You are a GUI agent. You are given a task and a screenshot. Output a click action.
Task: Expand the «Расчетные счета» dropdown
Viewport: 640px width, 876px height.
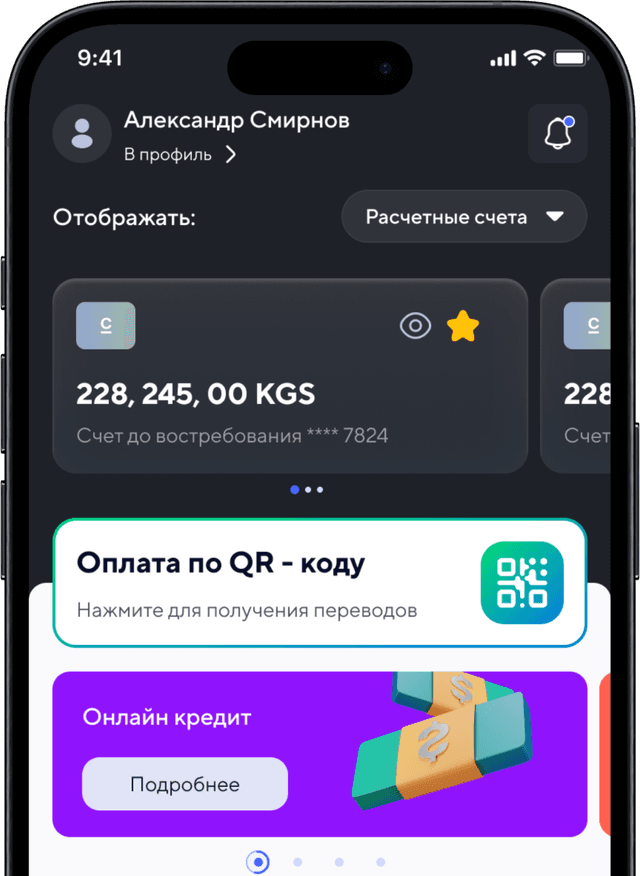464,217
